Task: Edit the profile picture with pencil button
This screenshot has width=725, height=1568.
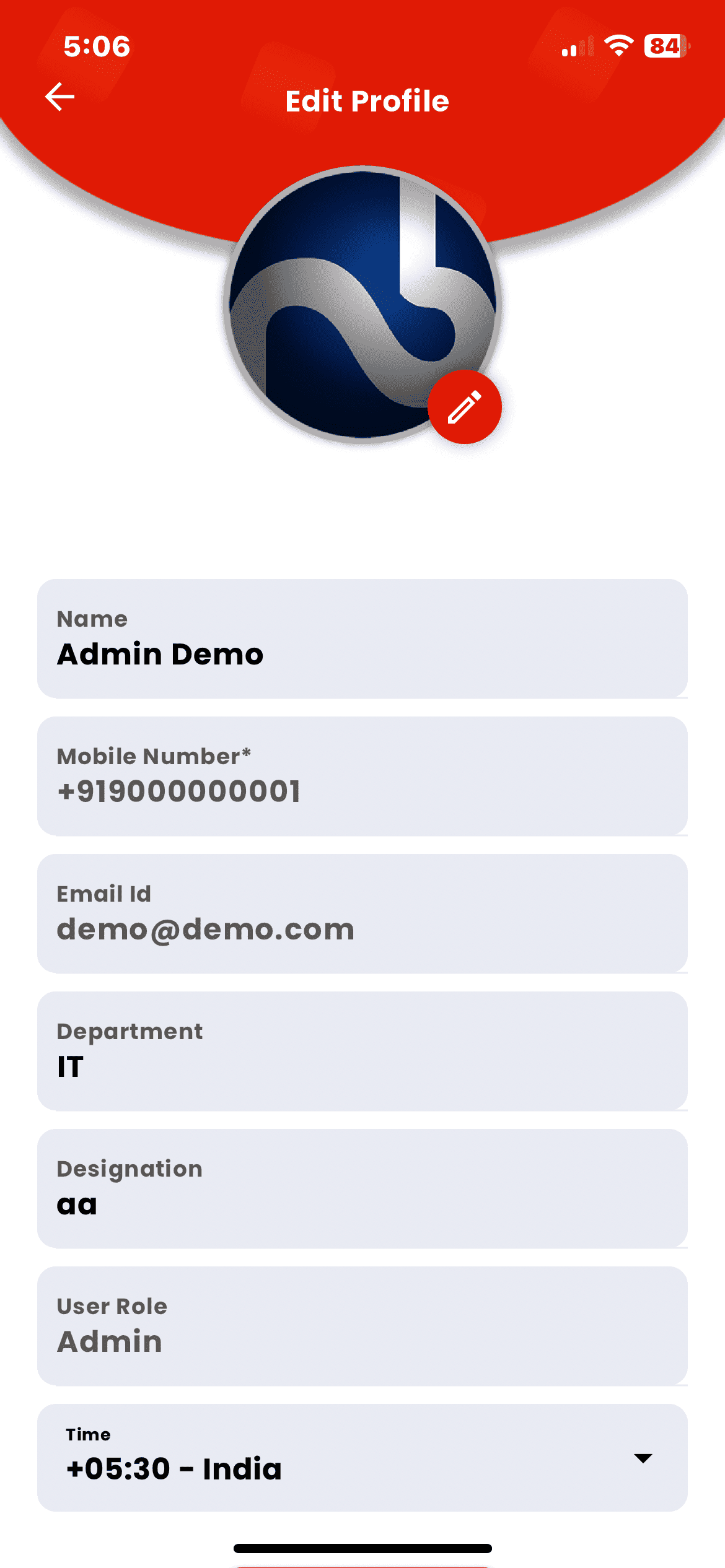Action: [x=464, y=407]
